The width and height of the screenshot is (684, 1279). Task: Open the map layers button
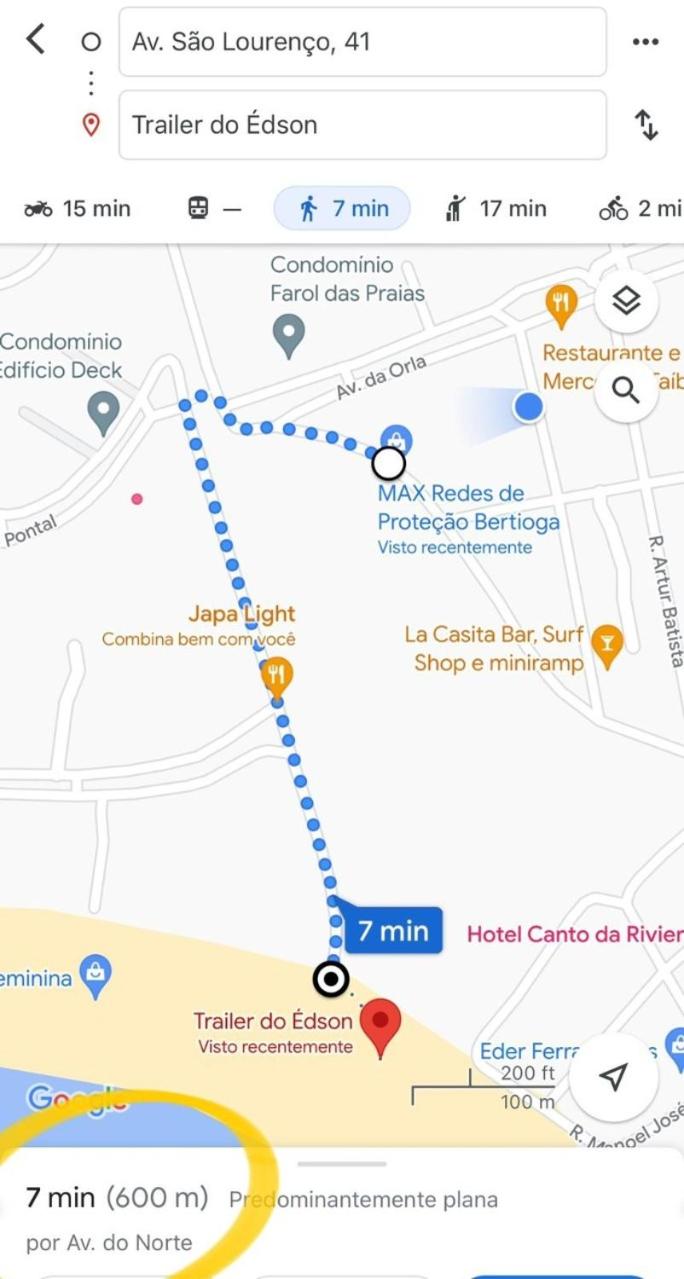click(x=626, y=300)
